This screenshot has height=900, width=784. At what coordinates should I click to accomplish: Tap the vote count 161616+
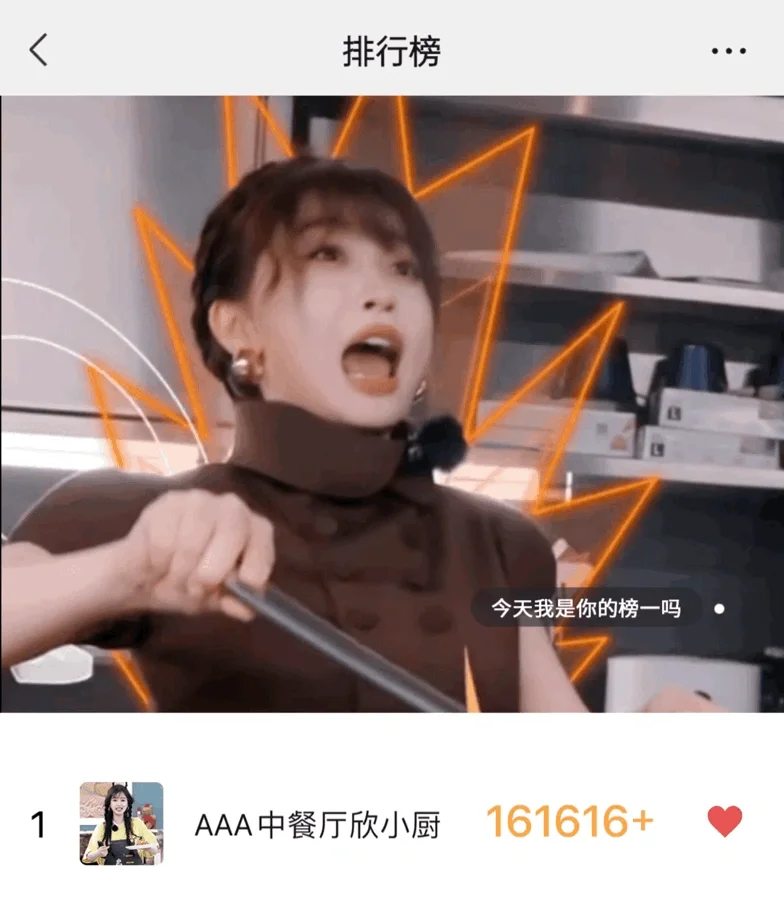click(573, 822)
